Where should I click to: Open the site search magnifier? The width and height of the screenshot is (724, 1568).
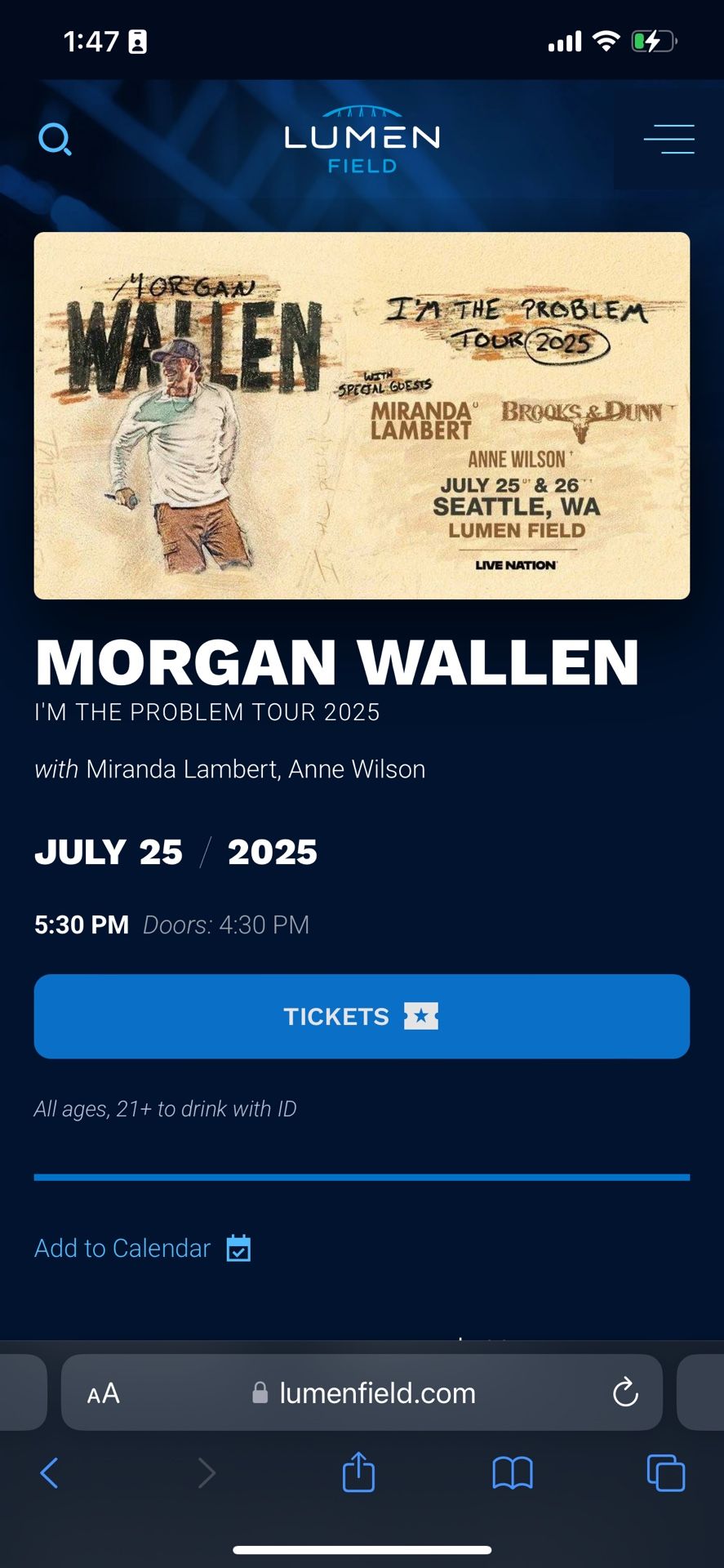point(55,140)
